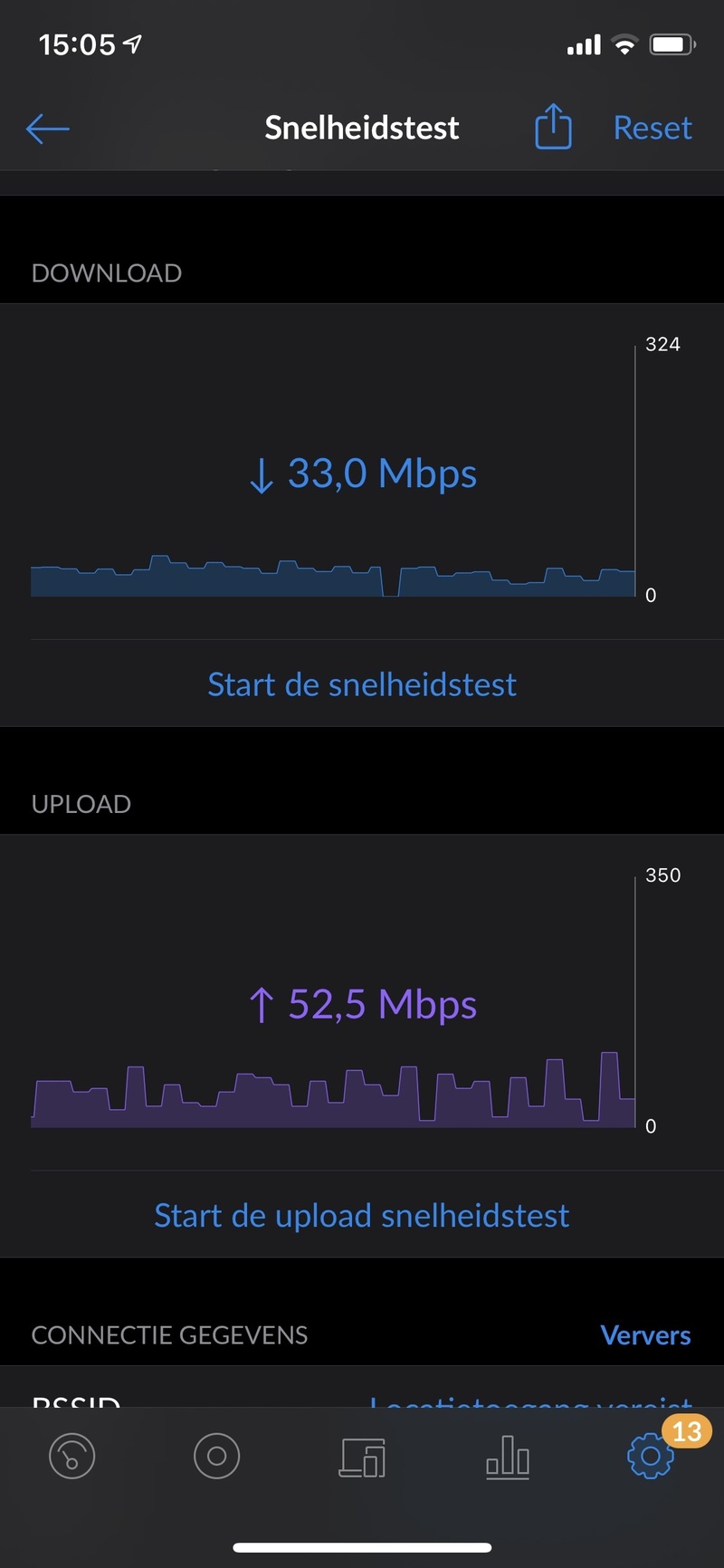Go back using the blue arrow
Screen dimensions: 724x1568
[x=47, y=129]
